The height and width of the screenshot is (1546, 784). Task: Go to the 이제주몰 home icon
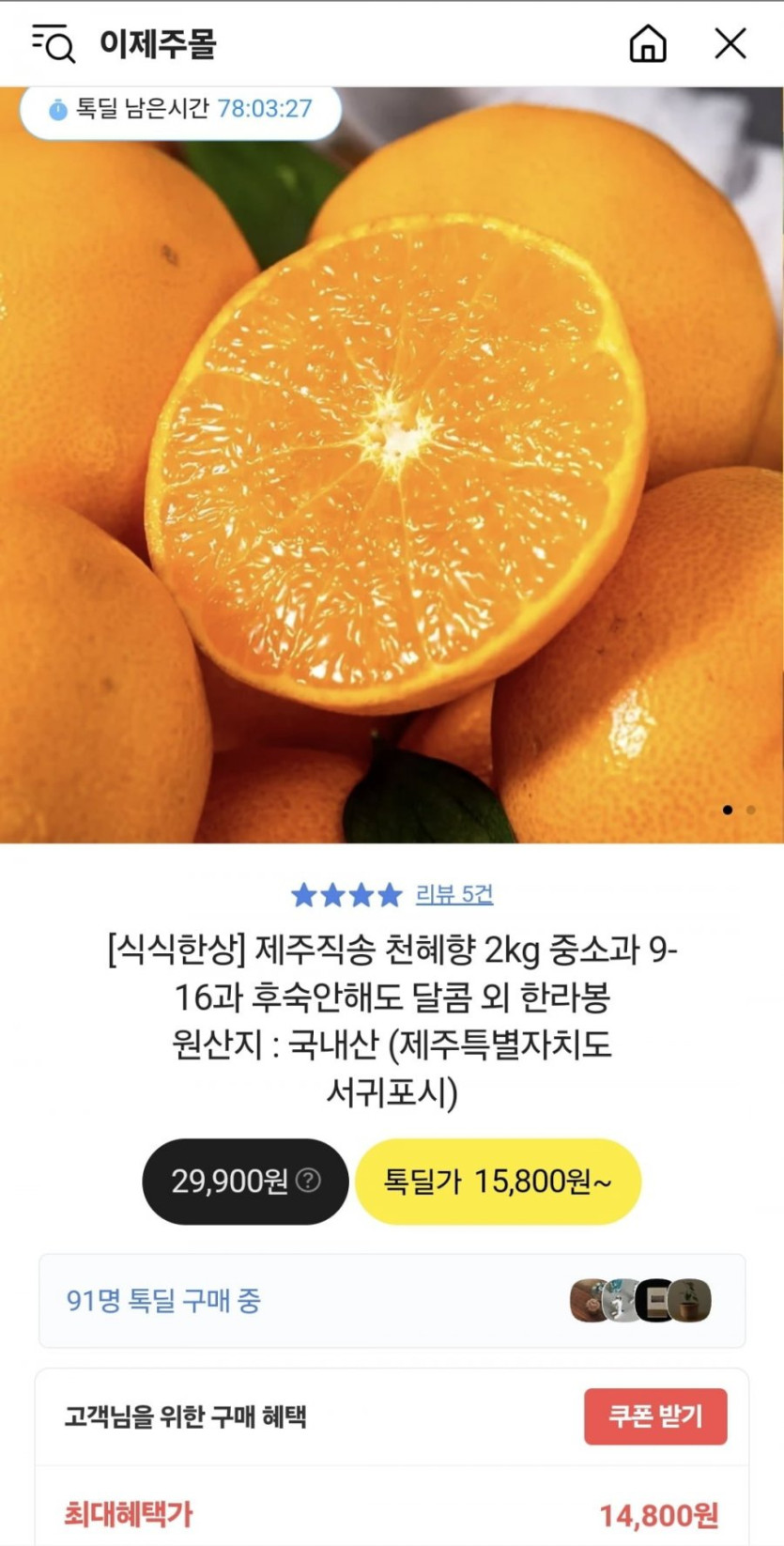(x=647, y=43)
